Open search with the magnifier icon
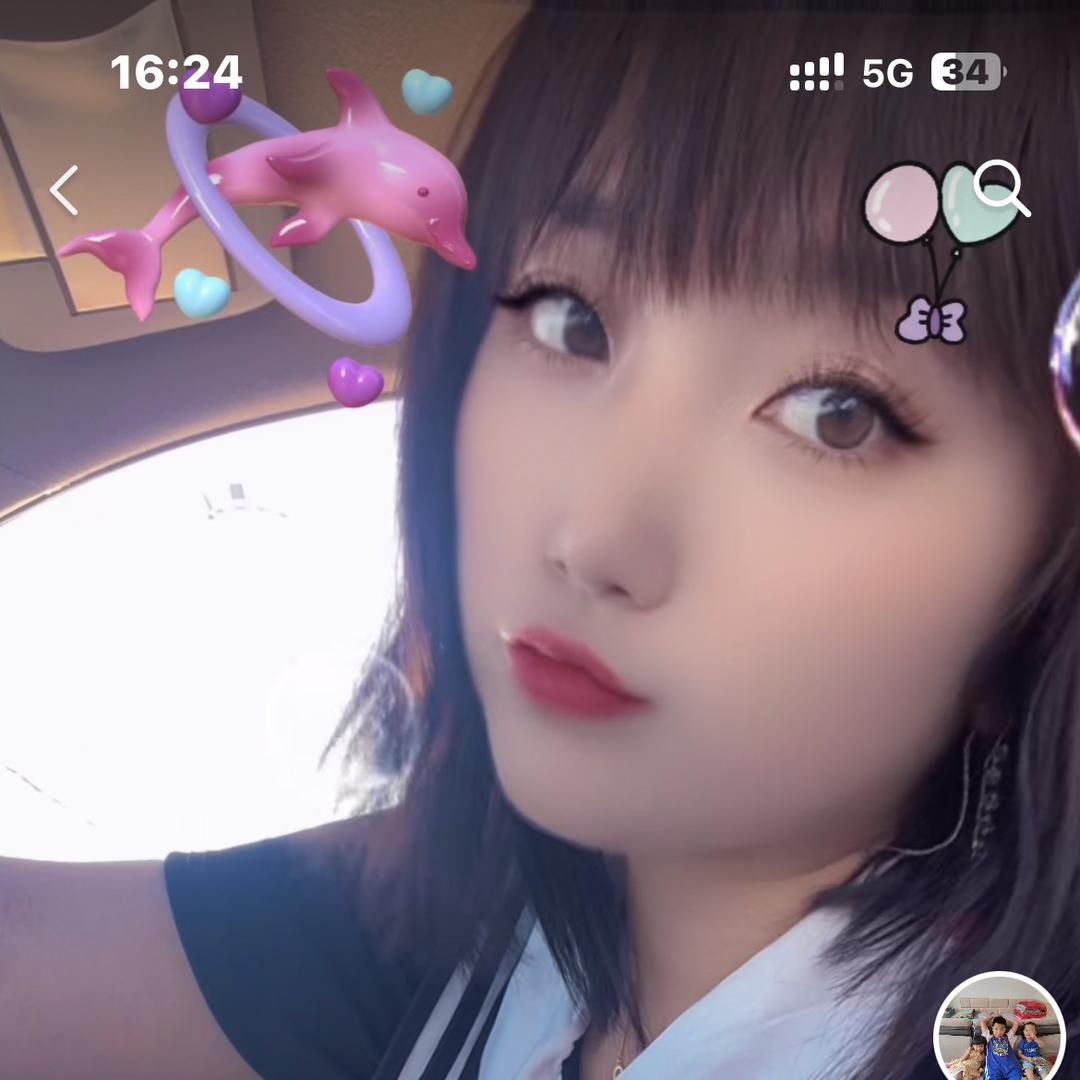1080x1080 pixels. (1001, 187)
